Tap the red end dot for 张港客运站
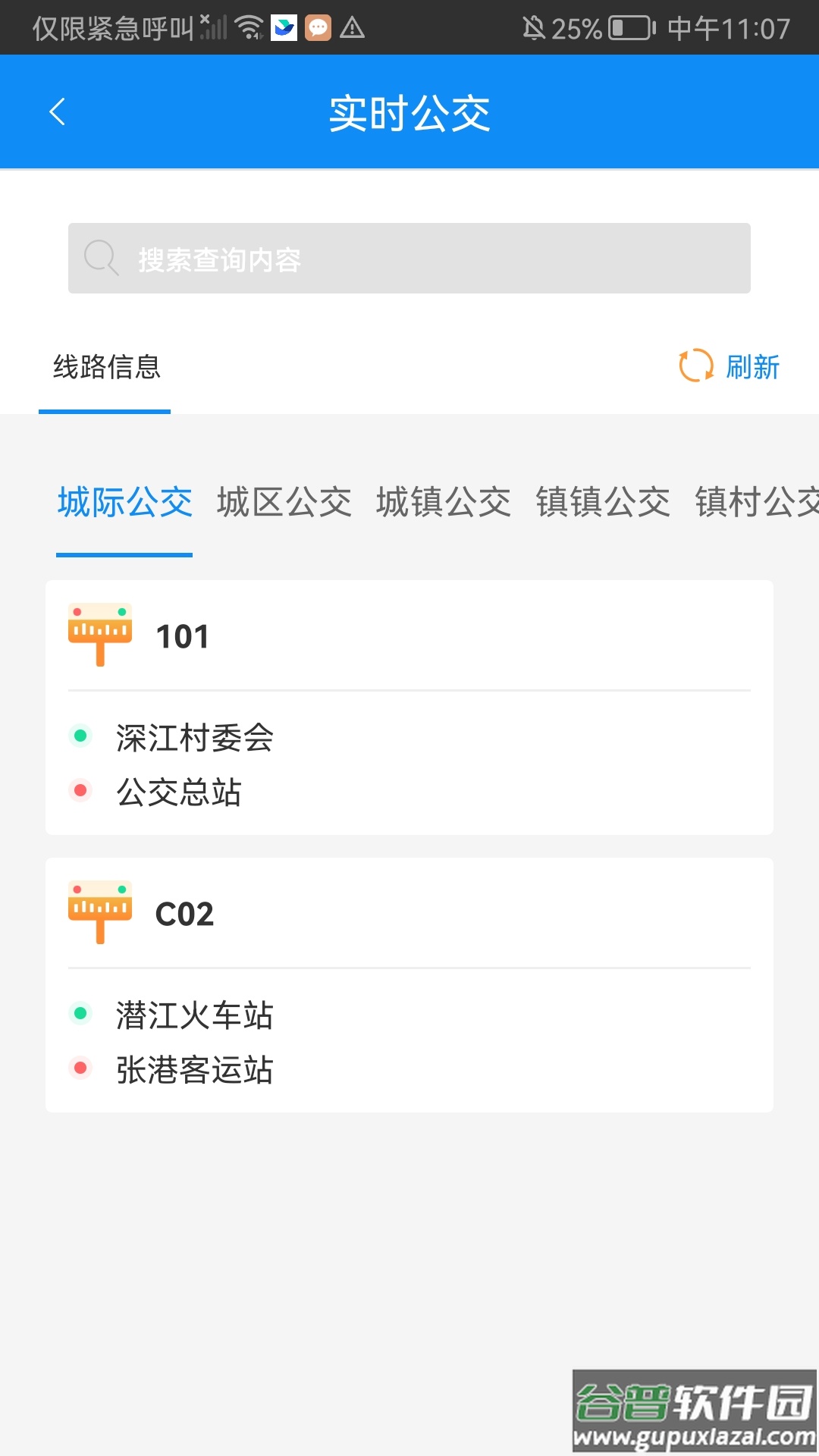Image resolution: width=819 pixels, height=1456 pixels. pos(80,1069)
